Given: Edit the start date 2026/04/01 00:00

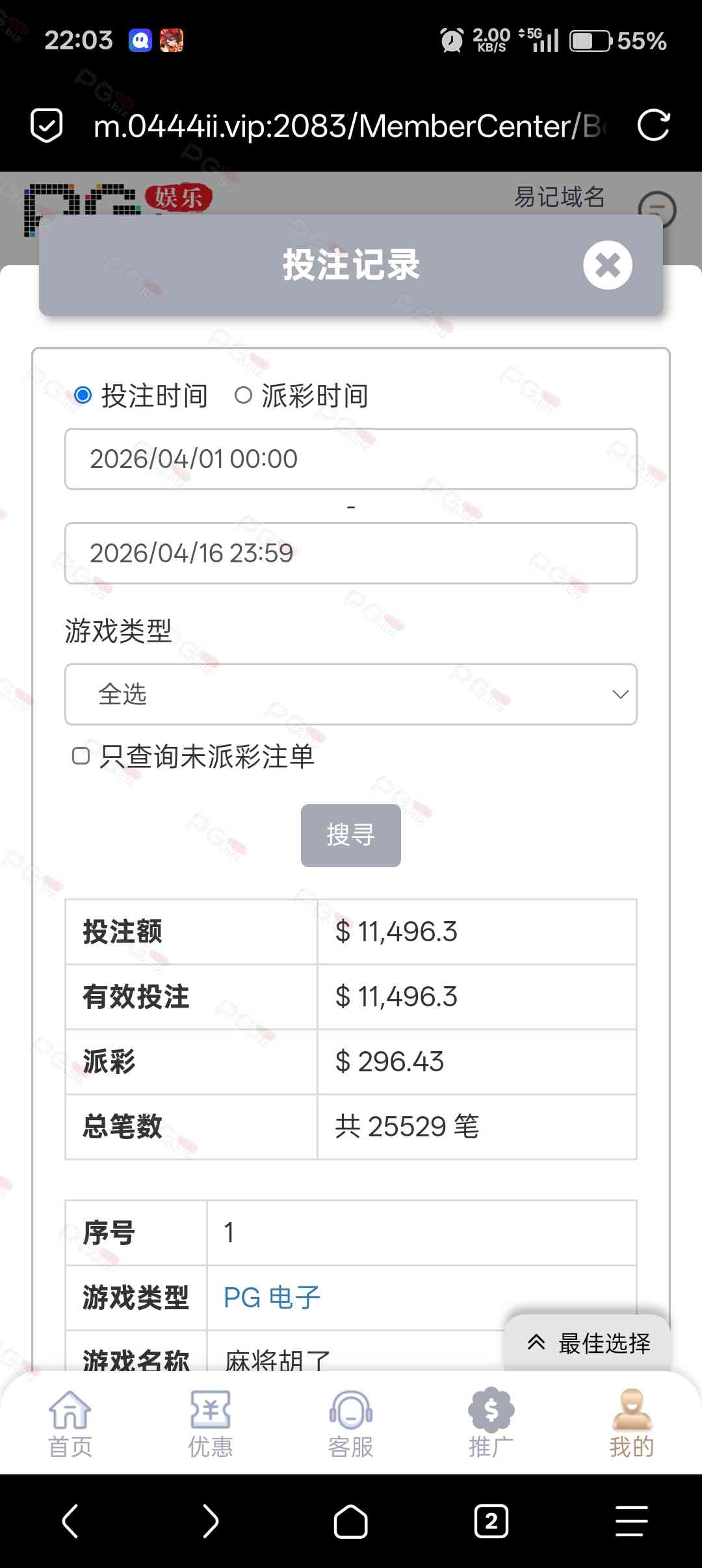Looking at the screenshot, I should (350, 459).
